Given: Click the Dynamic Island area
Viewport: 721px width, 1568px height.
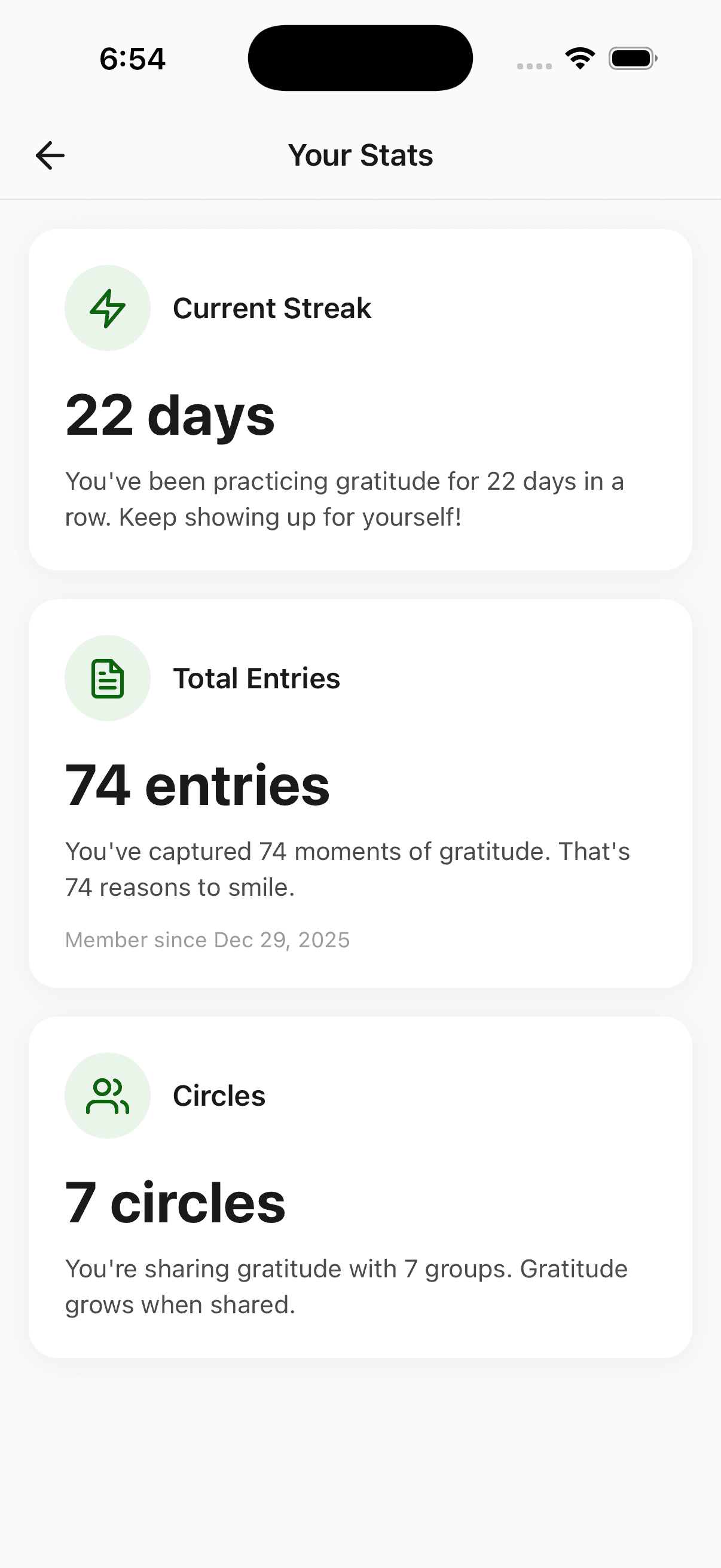Looking at the screenshot, I should [360, 57].
